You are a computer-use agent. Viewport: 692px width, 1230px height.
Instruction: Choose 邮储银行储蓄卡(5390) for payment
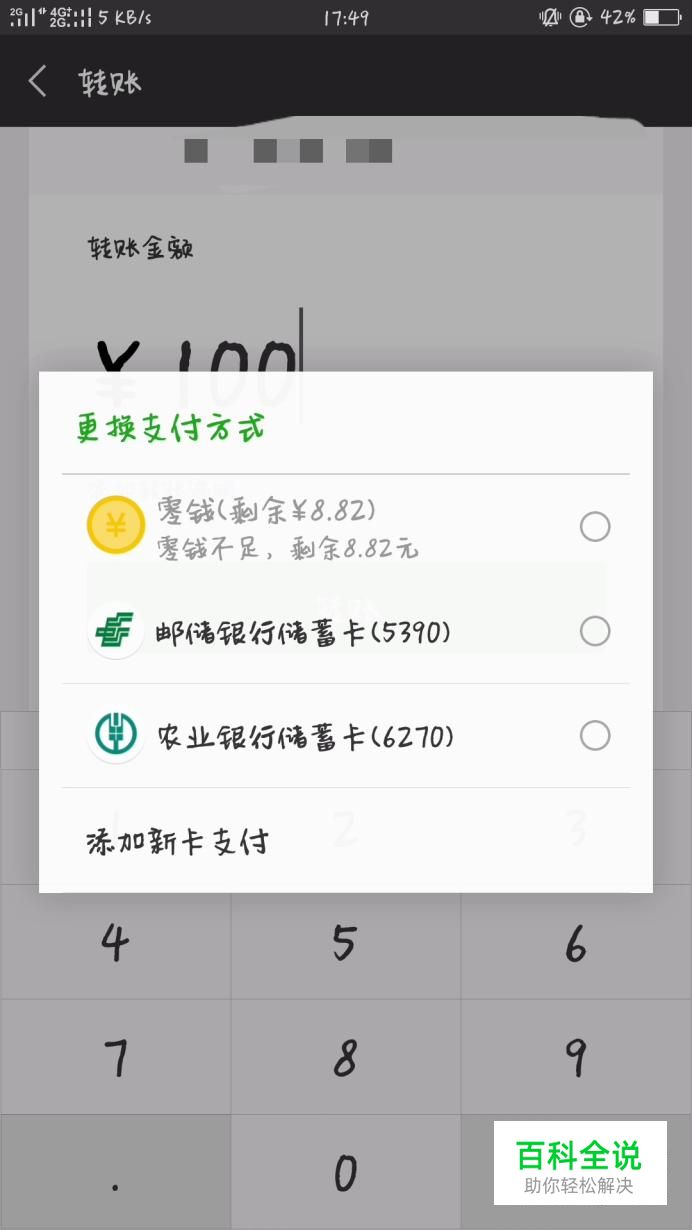point(594,631)
